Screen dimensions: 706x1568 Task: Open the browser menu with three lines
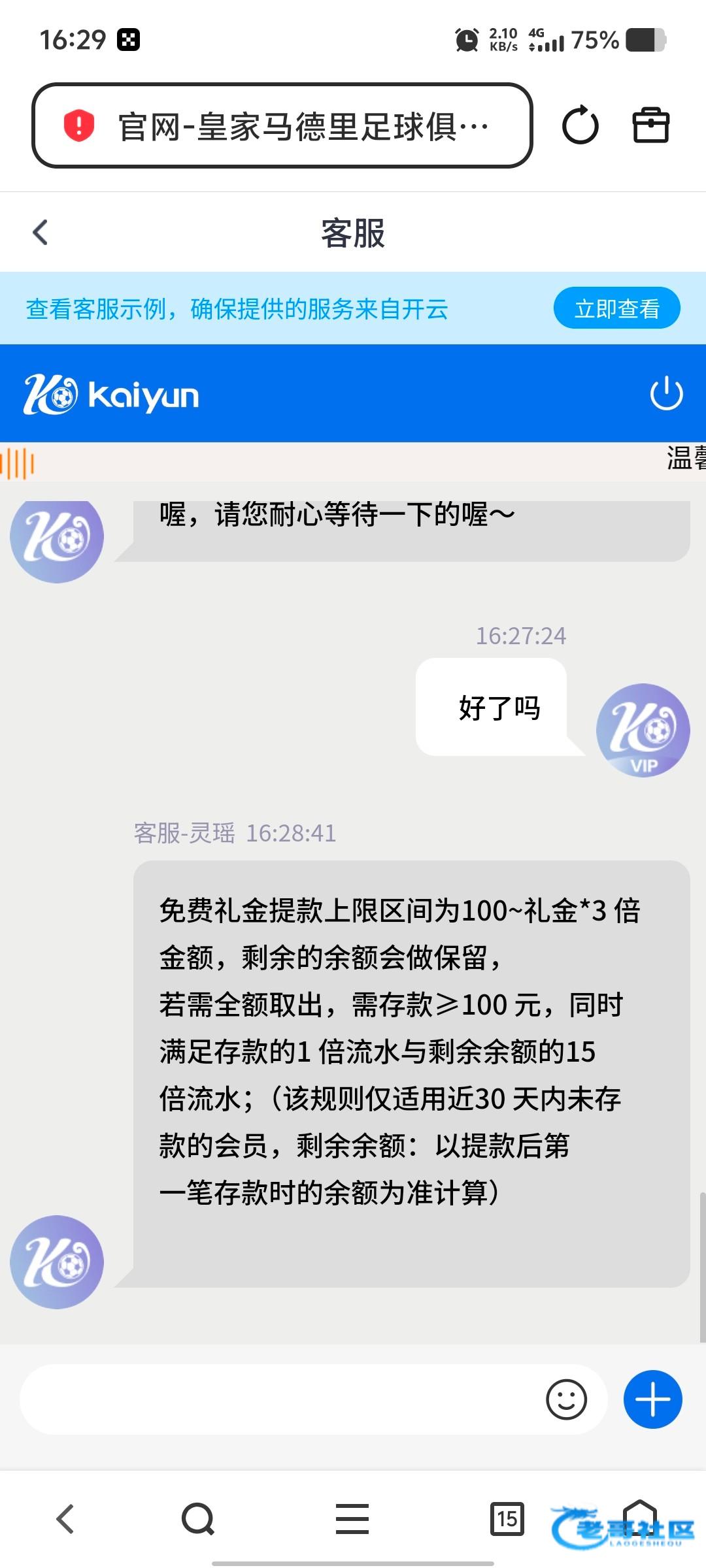point(352,1518)
